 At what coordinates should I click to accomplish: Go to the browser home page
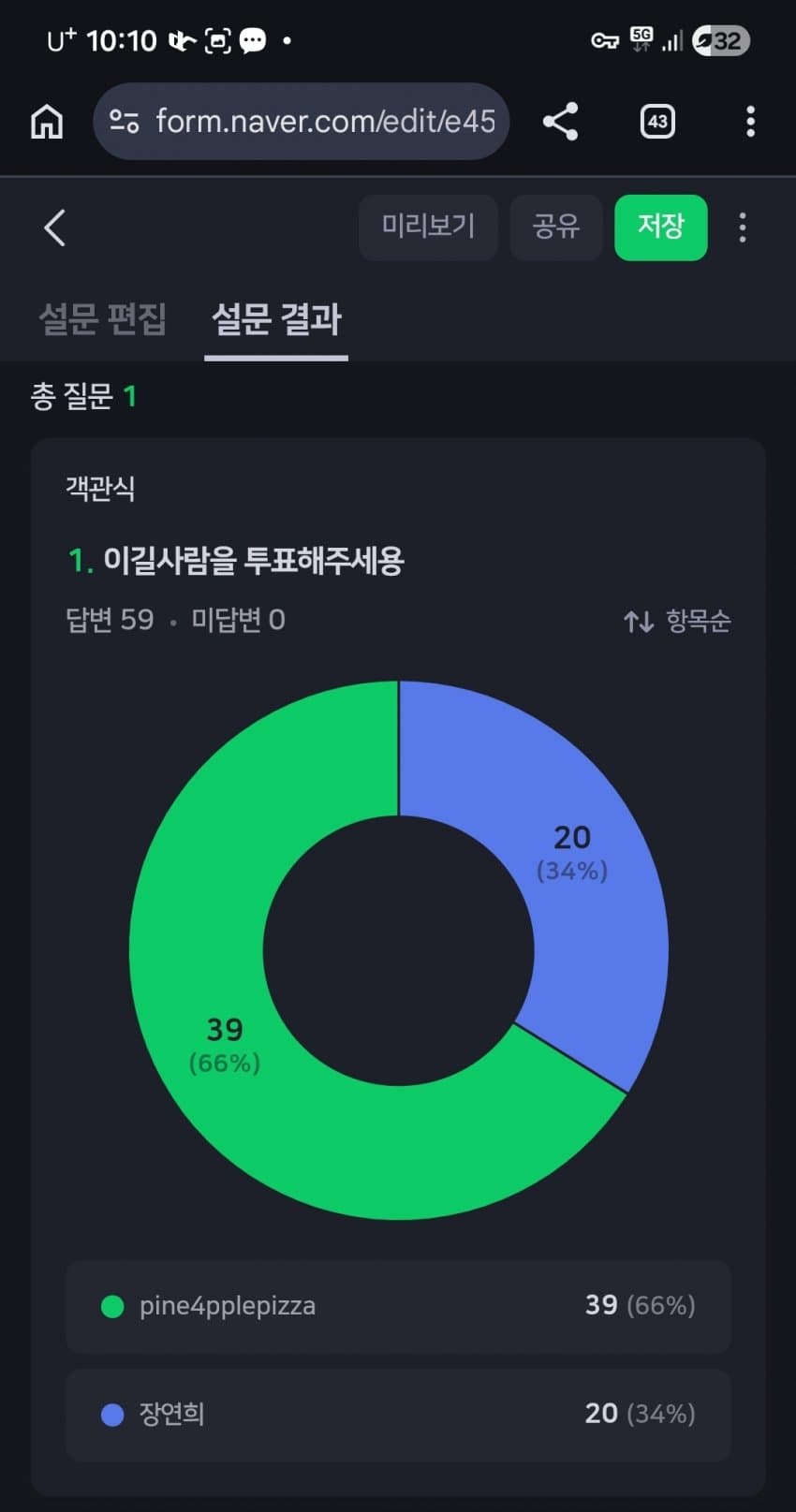(47, 122)
